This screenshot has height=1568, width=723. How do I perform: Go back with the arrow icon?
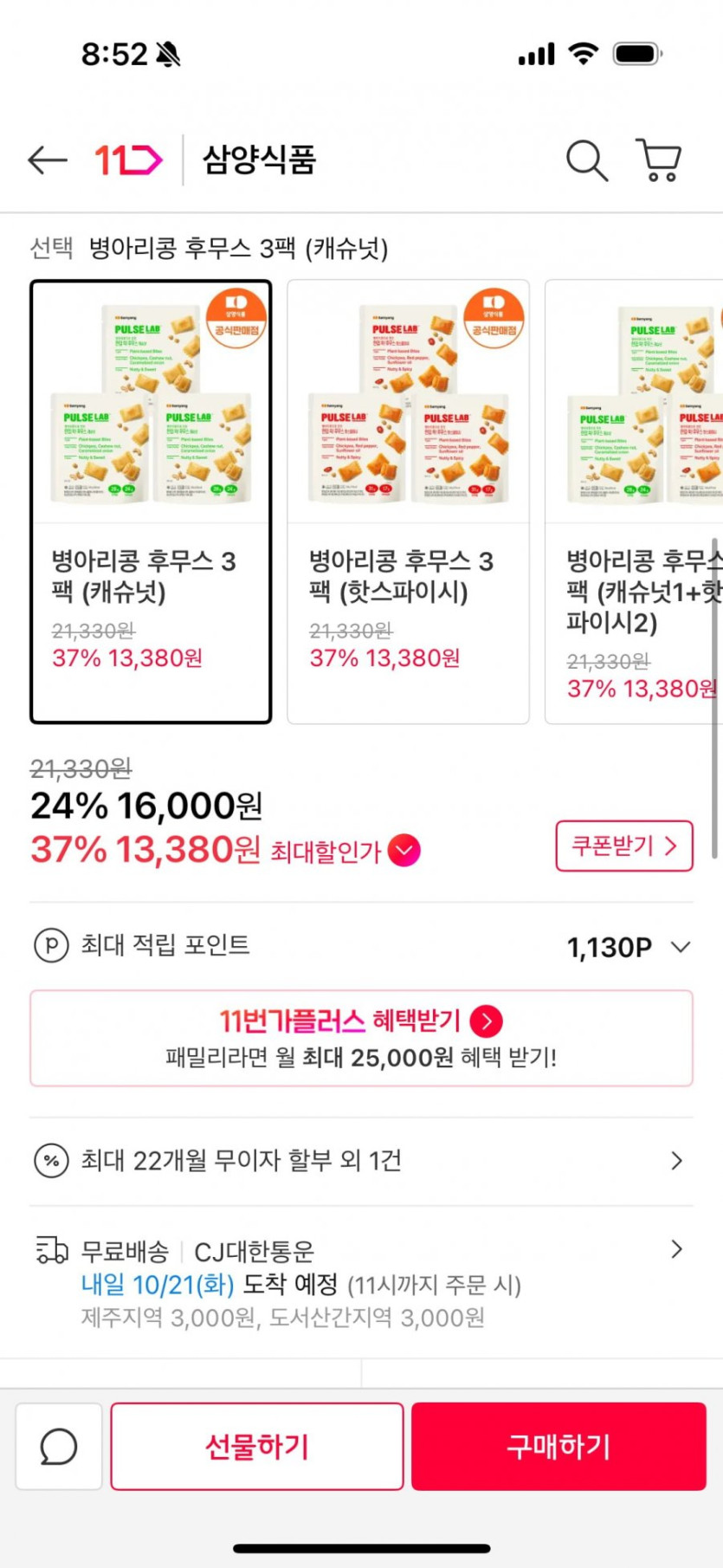coord(48,160)
